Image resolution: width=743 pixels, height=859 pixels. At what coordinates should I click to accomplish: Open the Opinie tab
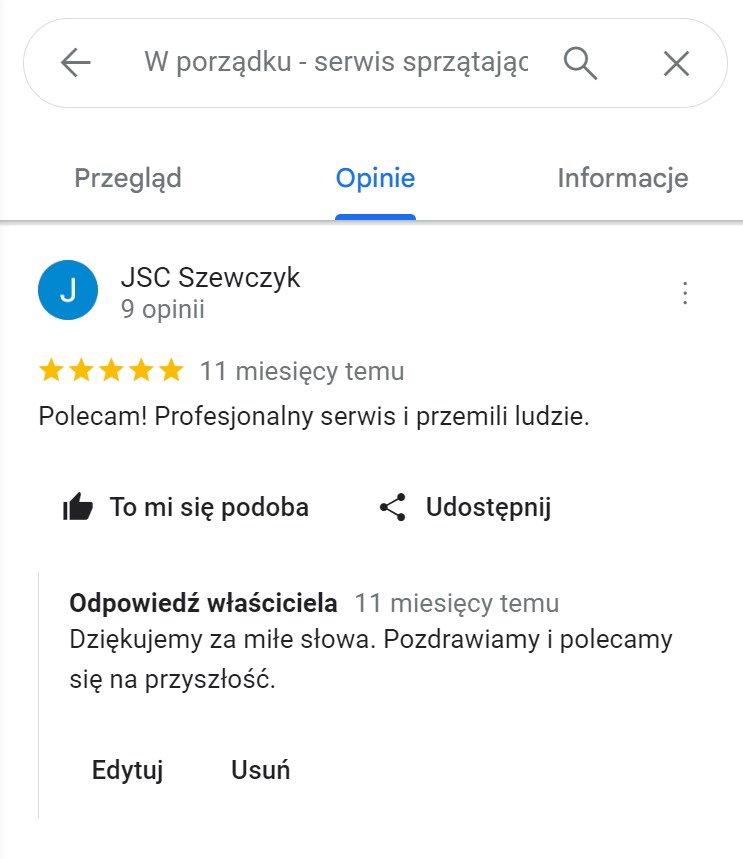375,178
